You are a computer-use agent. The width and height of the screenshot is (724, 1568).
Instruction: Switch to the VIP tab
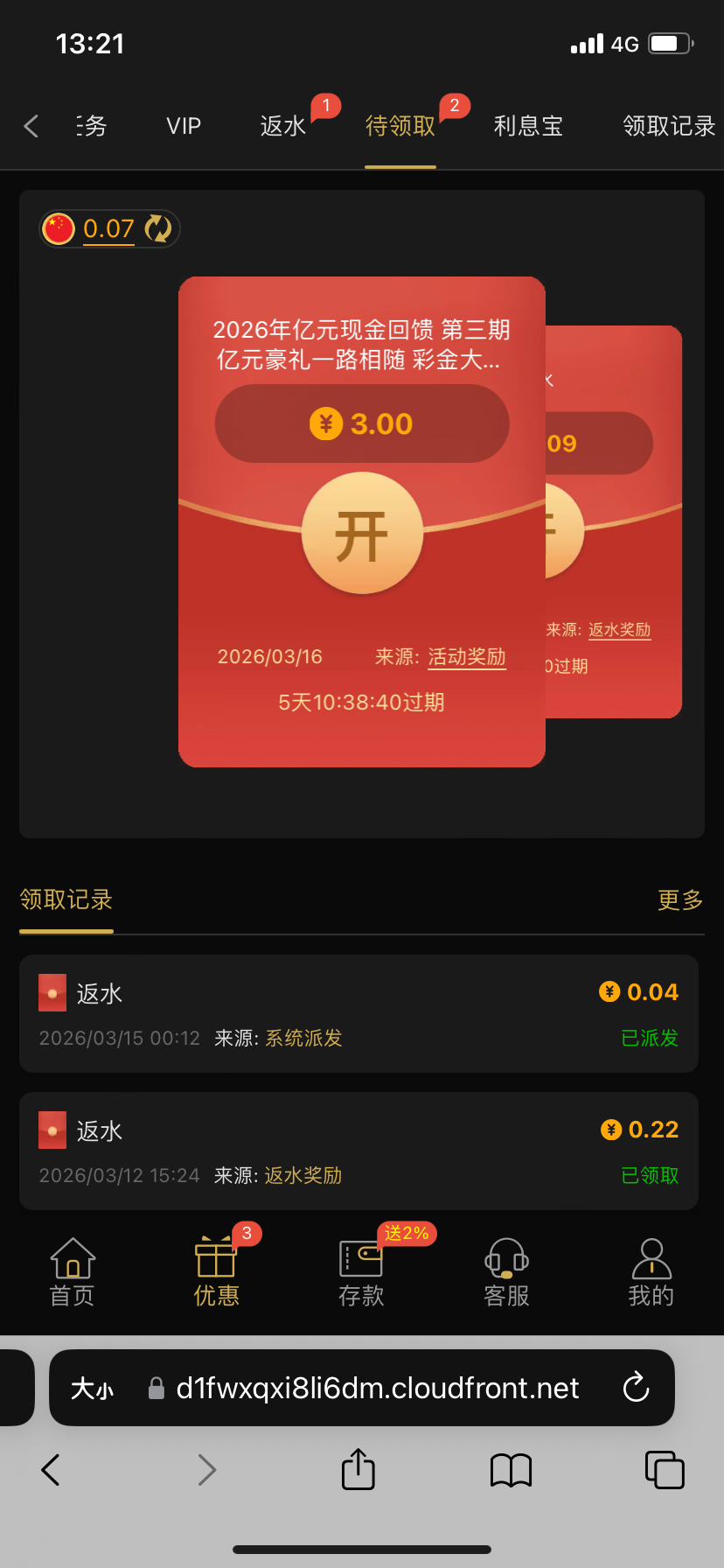(184, 126)
